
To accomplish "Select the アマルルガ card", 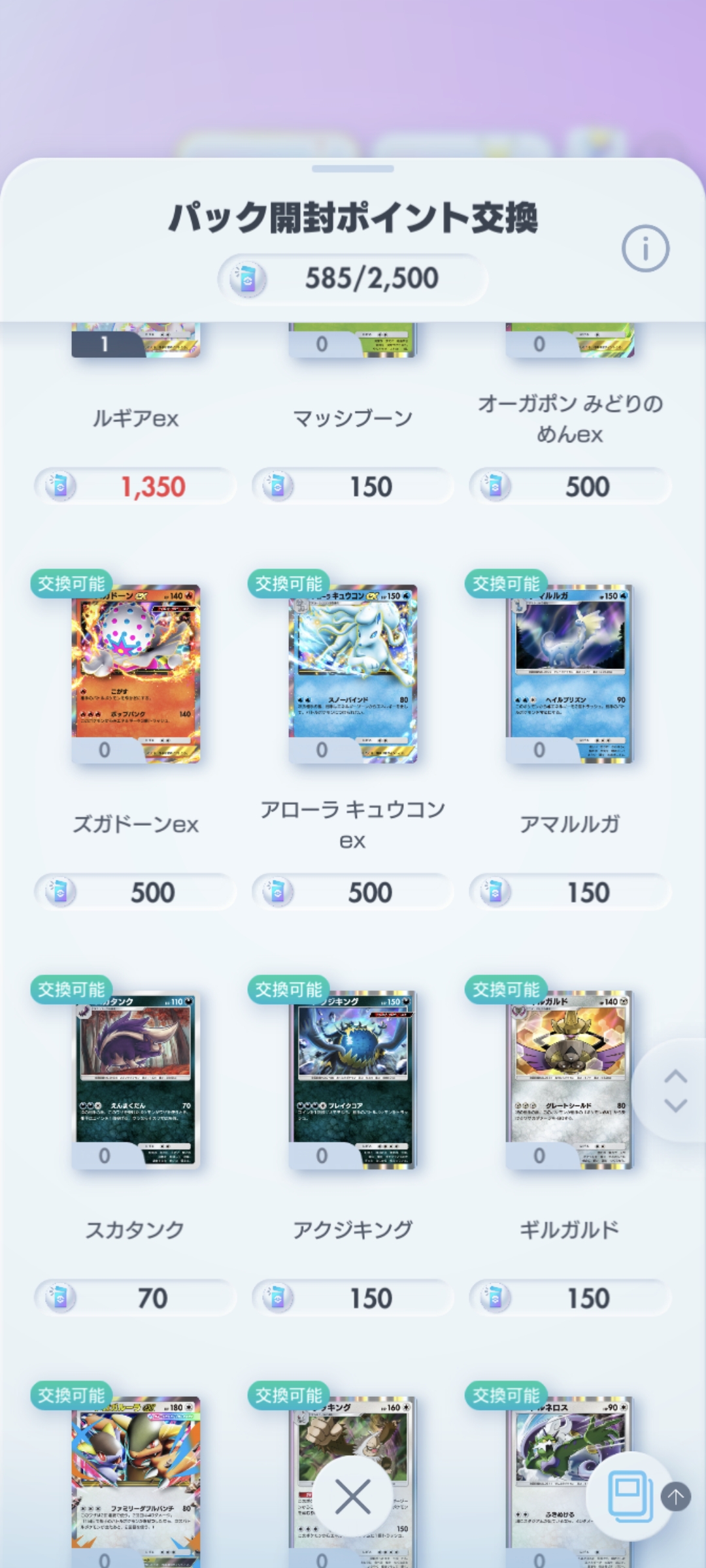I will [569, 674].
